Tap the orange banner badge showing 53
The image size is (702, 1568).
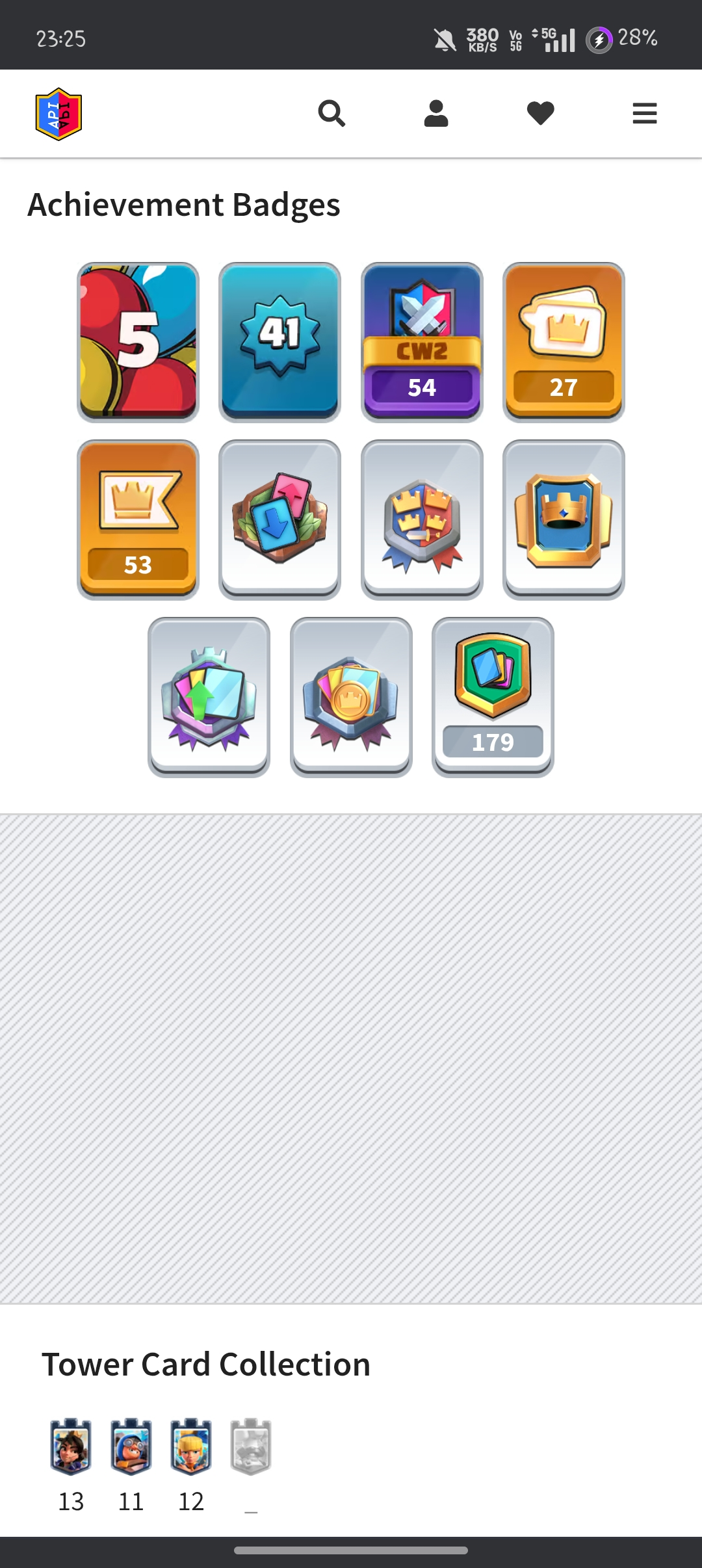click(138, 519)
